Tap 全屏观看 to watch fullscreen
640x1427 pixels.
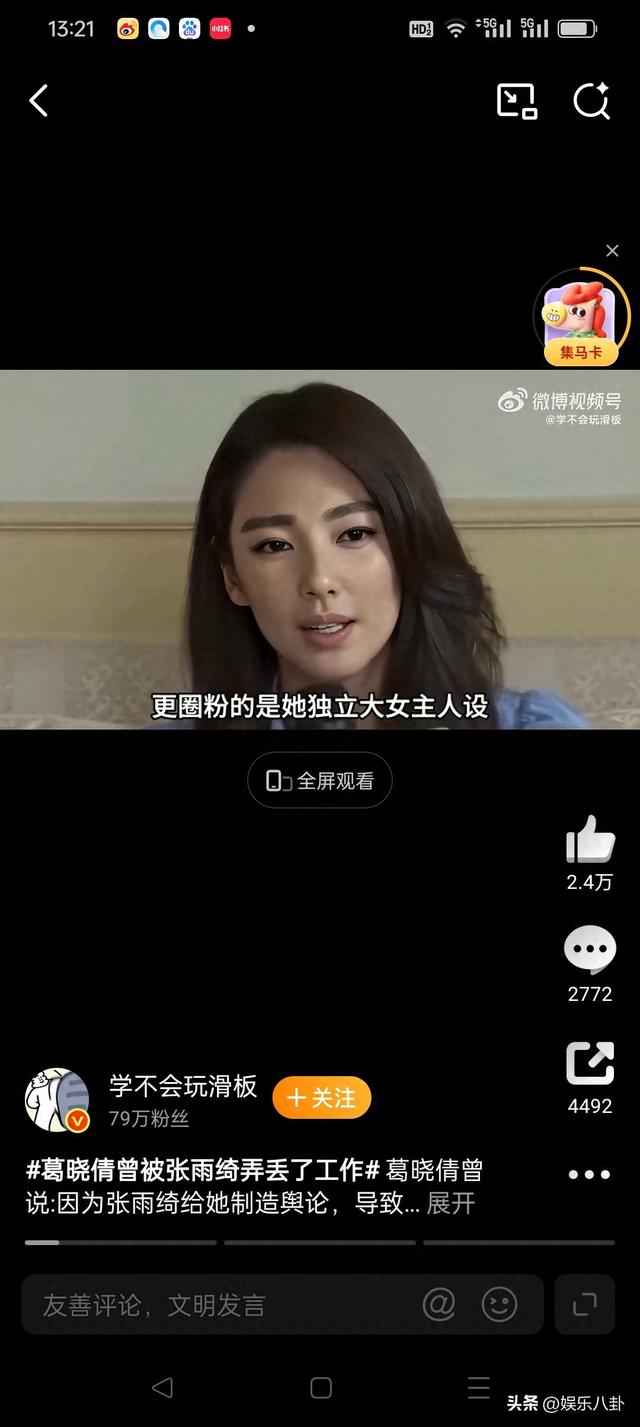(x=320, y=781)
